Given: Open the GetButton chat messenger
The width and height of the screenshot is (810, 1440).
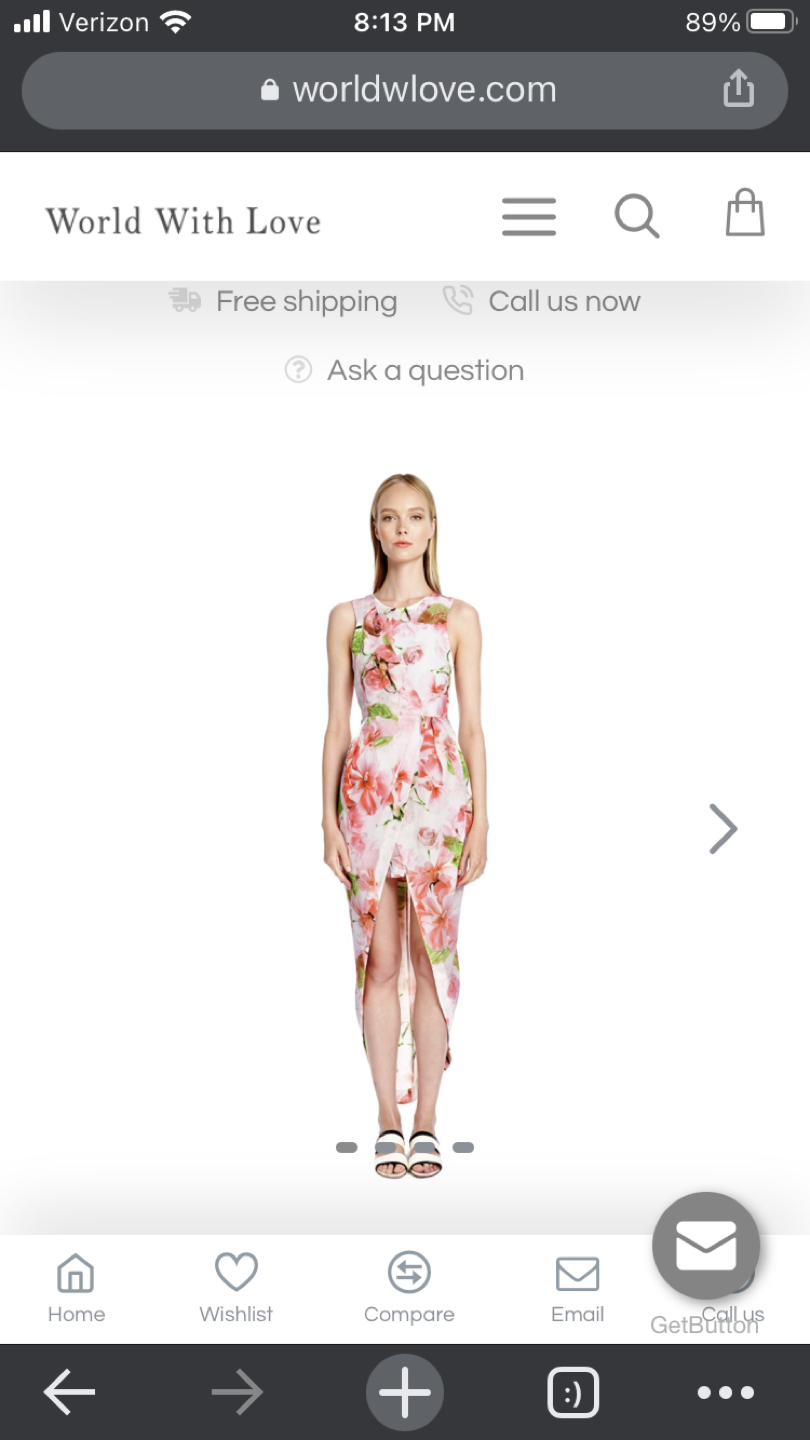Looking at the screenshot, I should pyautogui.click(x=705, y=1246).
